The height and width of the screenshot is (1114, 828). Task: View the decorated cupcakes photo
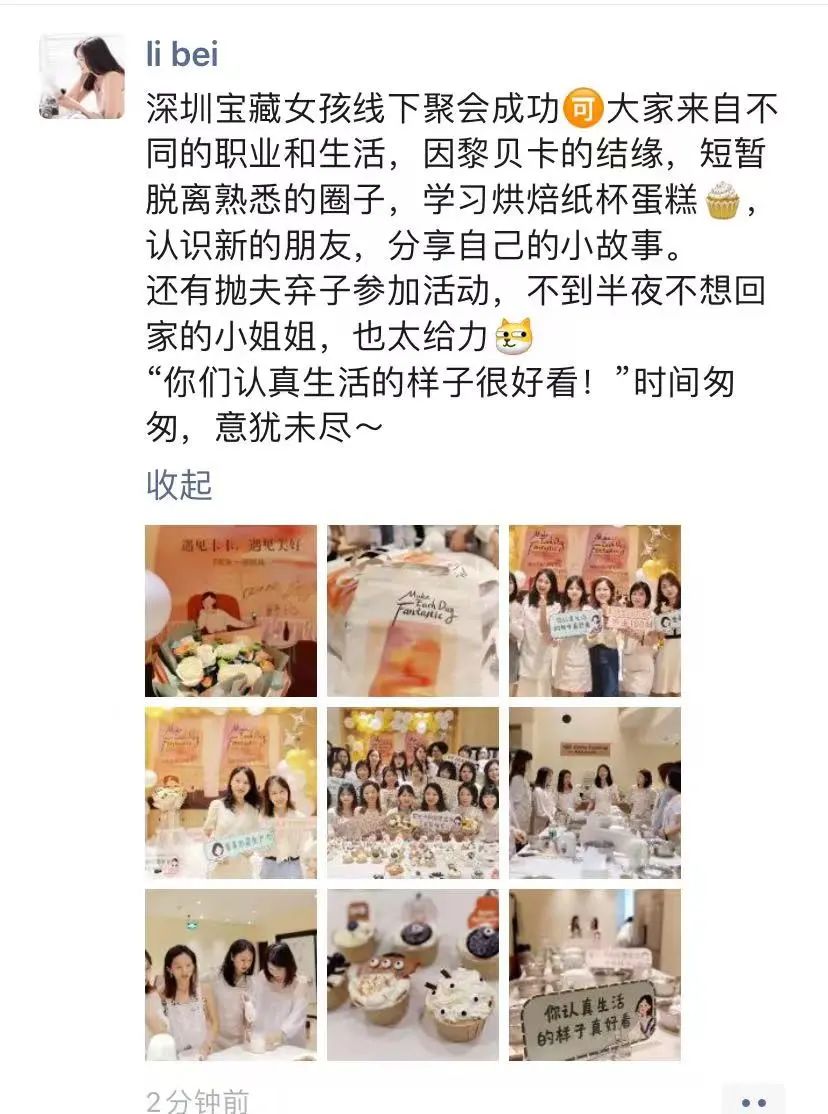coord(413,975)
